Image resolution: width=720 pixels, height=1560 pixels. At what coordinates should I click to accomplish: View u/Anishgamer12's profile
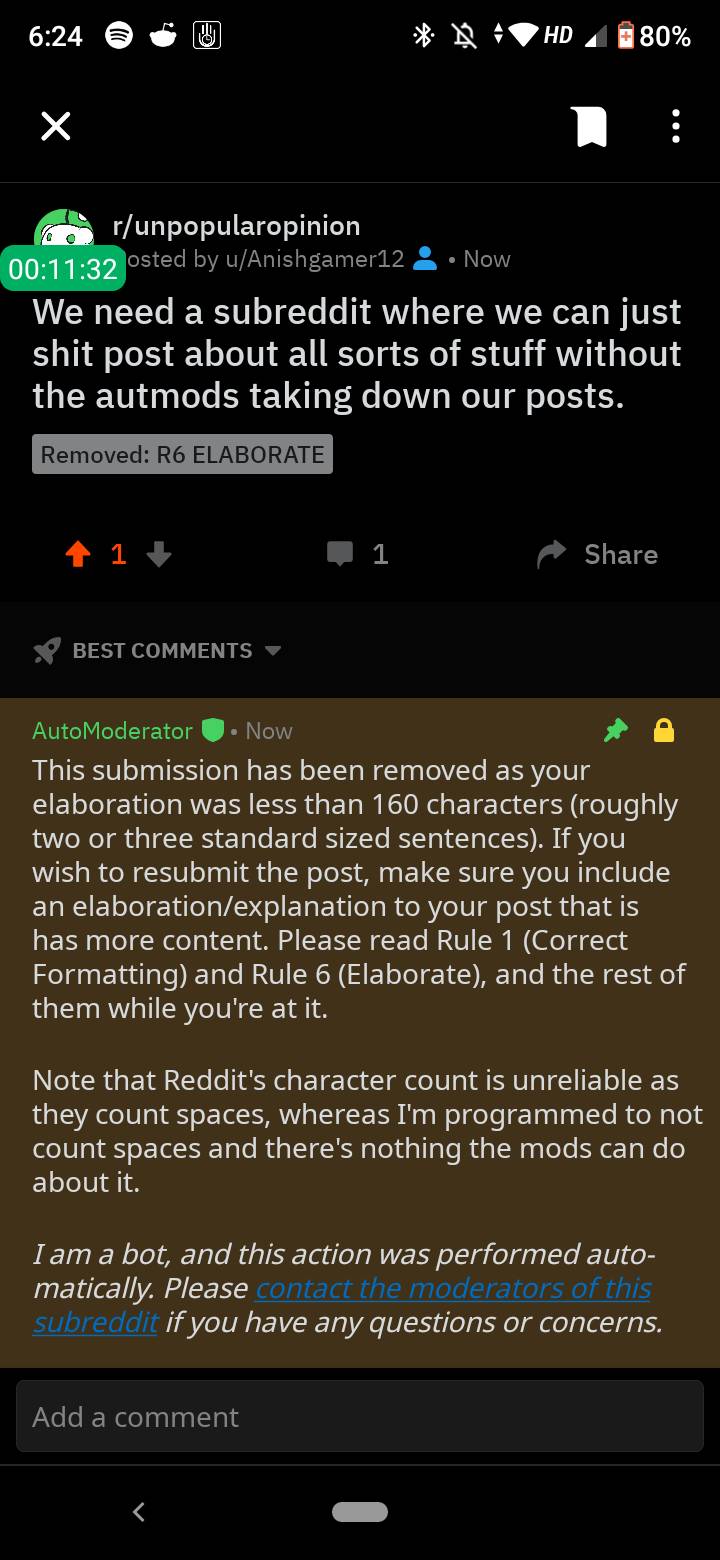click(x=313, y=259)
